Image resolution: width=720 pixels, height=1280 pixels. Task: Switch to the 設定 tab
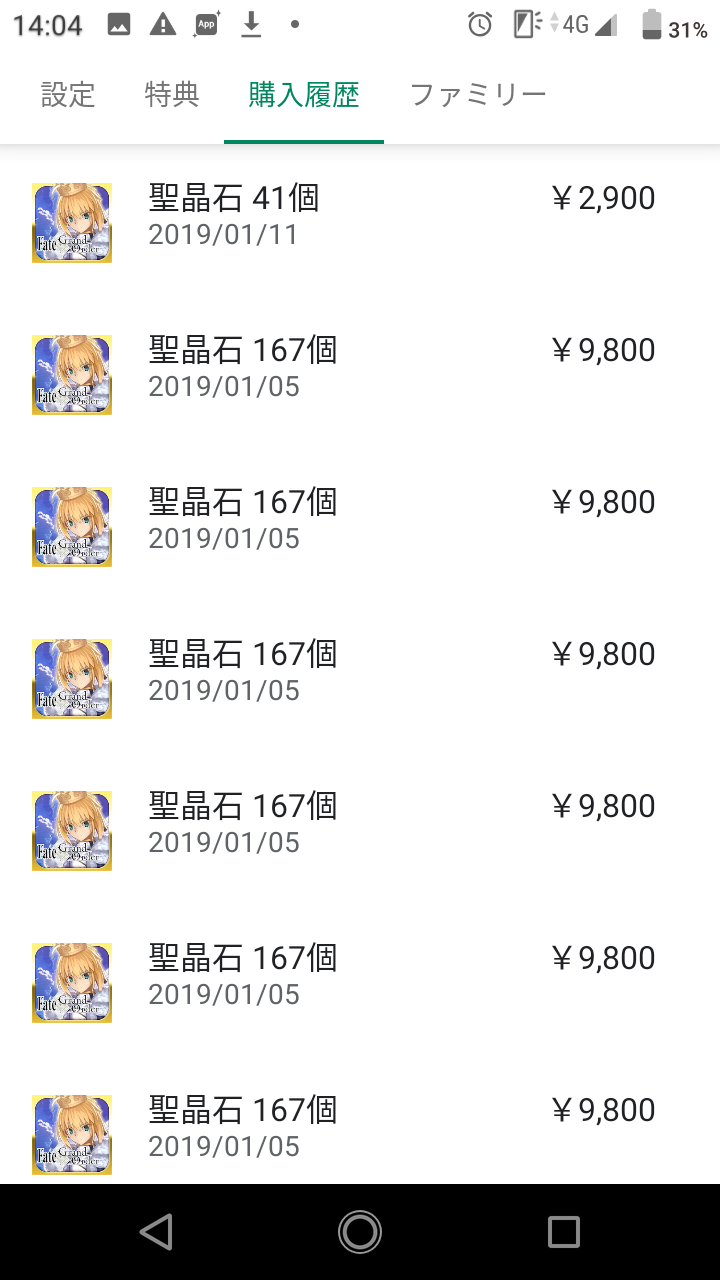[x=68, y=95]
